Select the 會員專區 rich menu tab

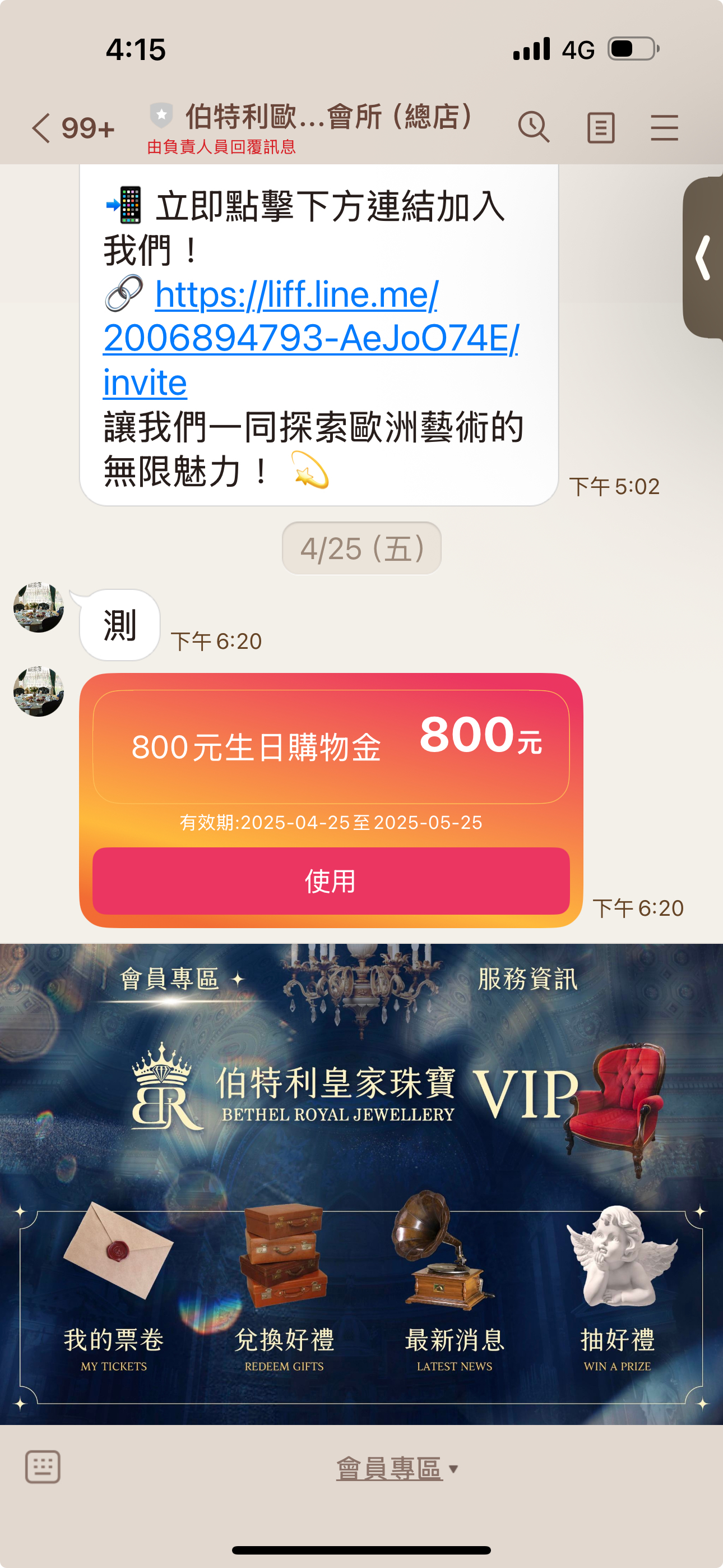170,979
